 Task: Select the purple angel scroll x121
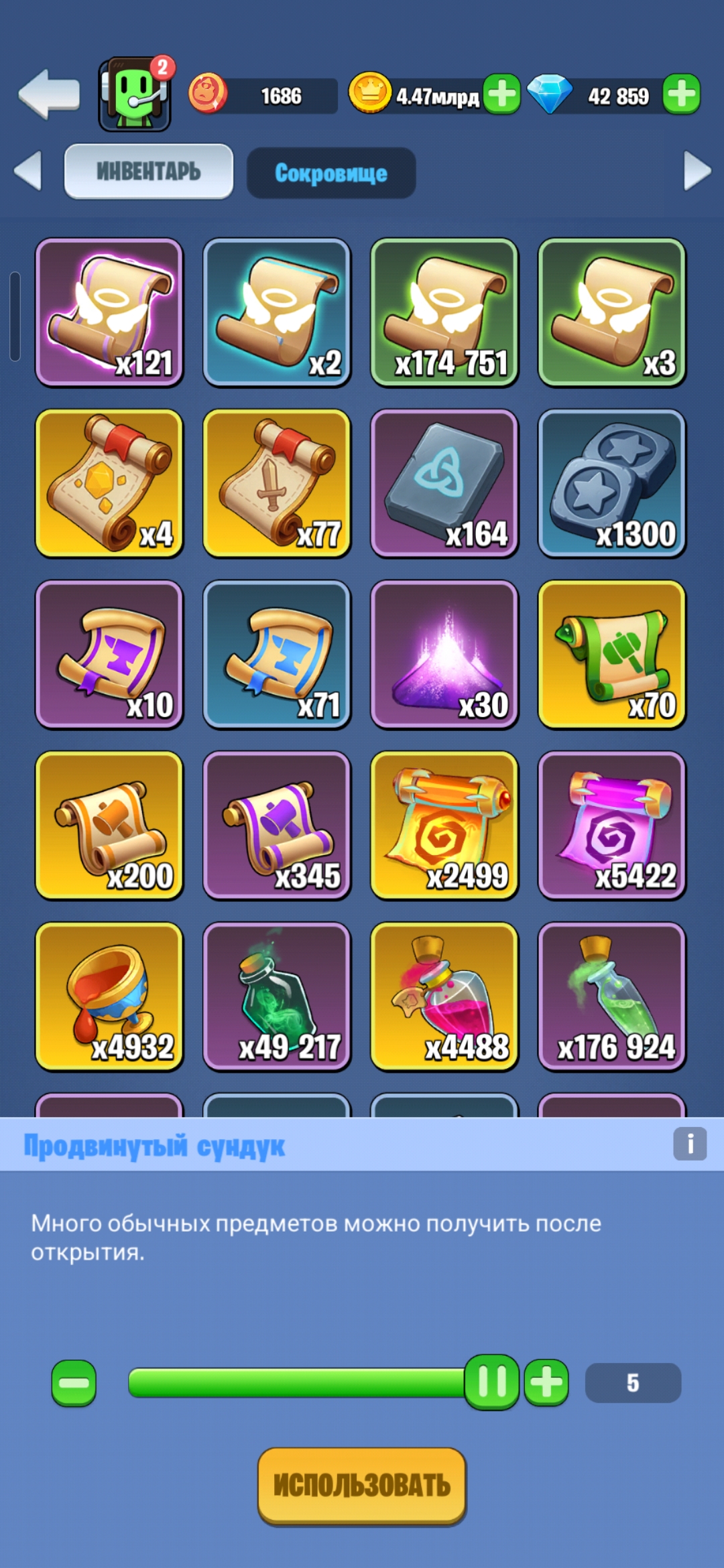[109, 312]
